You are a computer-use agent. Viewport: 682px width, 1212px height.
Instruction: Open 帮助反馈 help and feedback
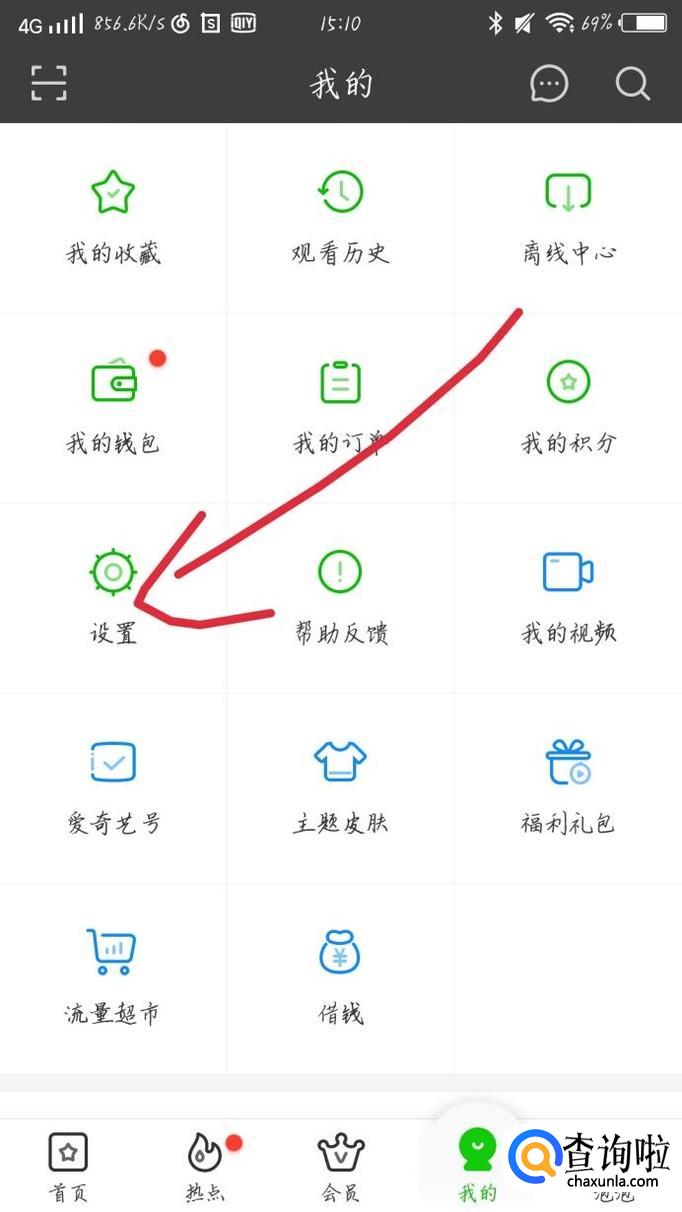tap(340, 597)
